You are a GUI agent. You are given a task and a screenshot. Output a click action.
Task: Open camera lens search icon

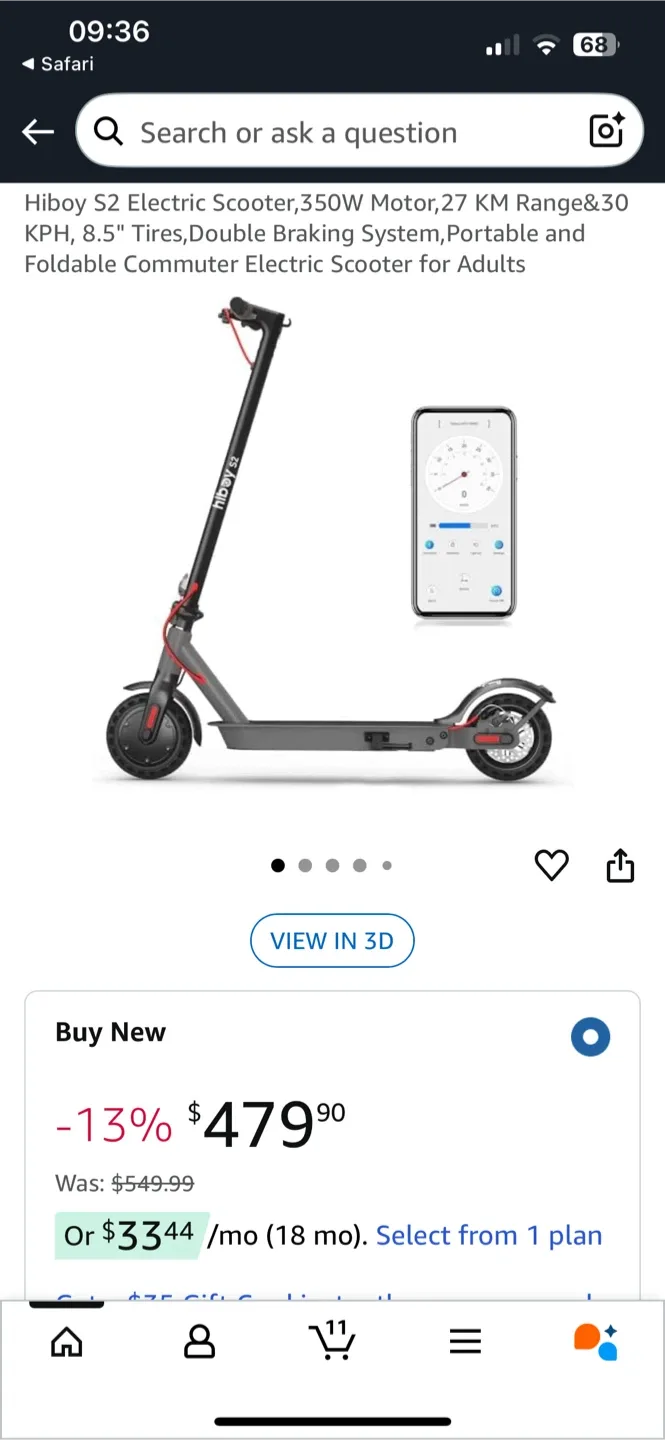point(606,131)
